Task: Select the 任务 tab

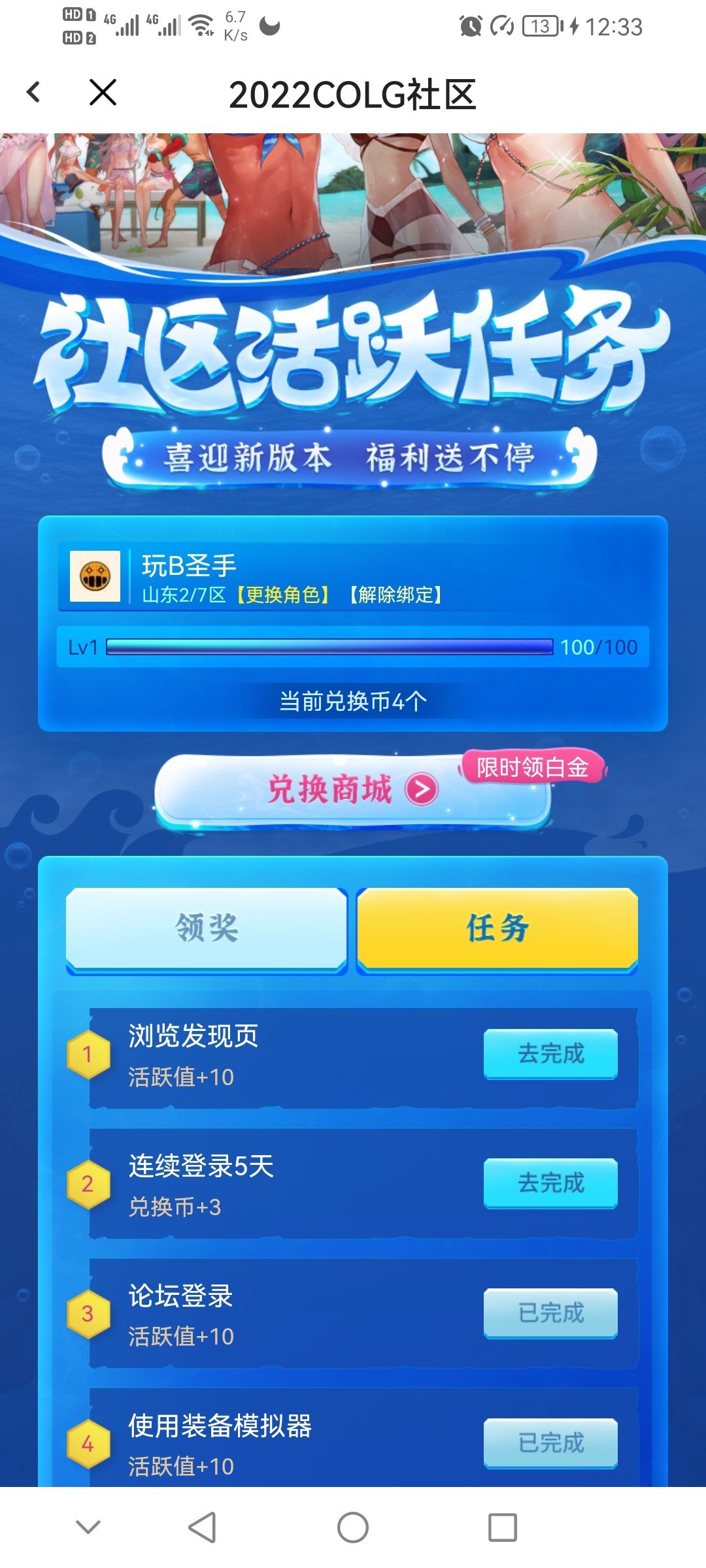Action: coord(497,931)
